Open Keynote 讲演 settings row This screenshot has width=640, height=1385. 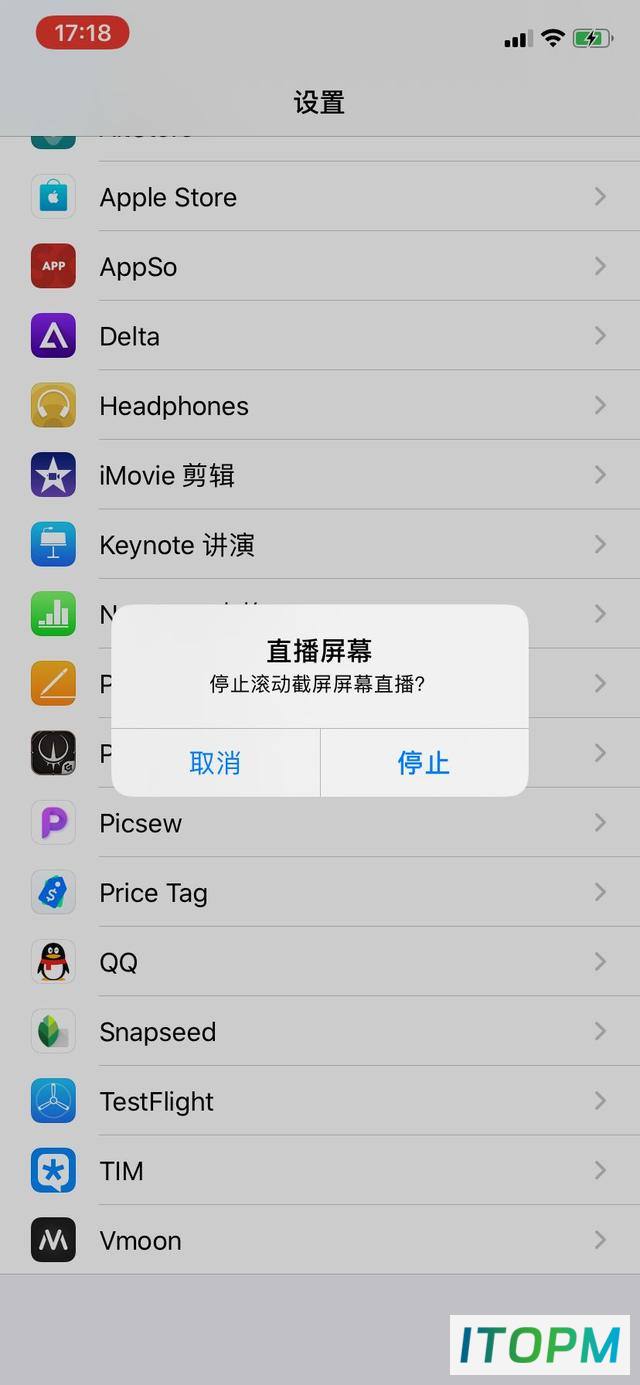click(320, 545)
